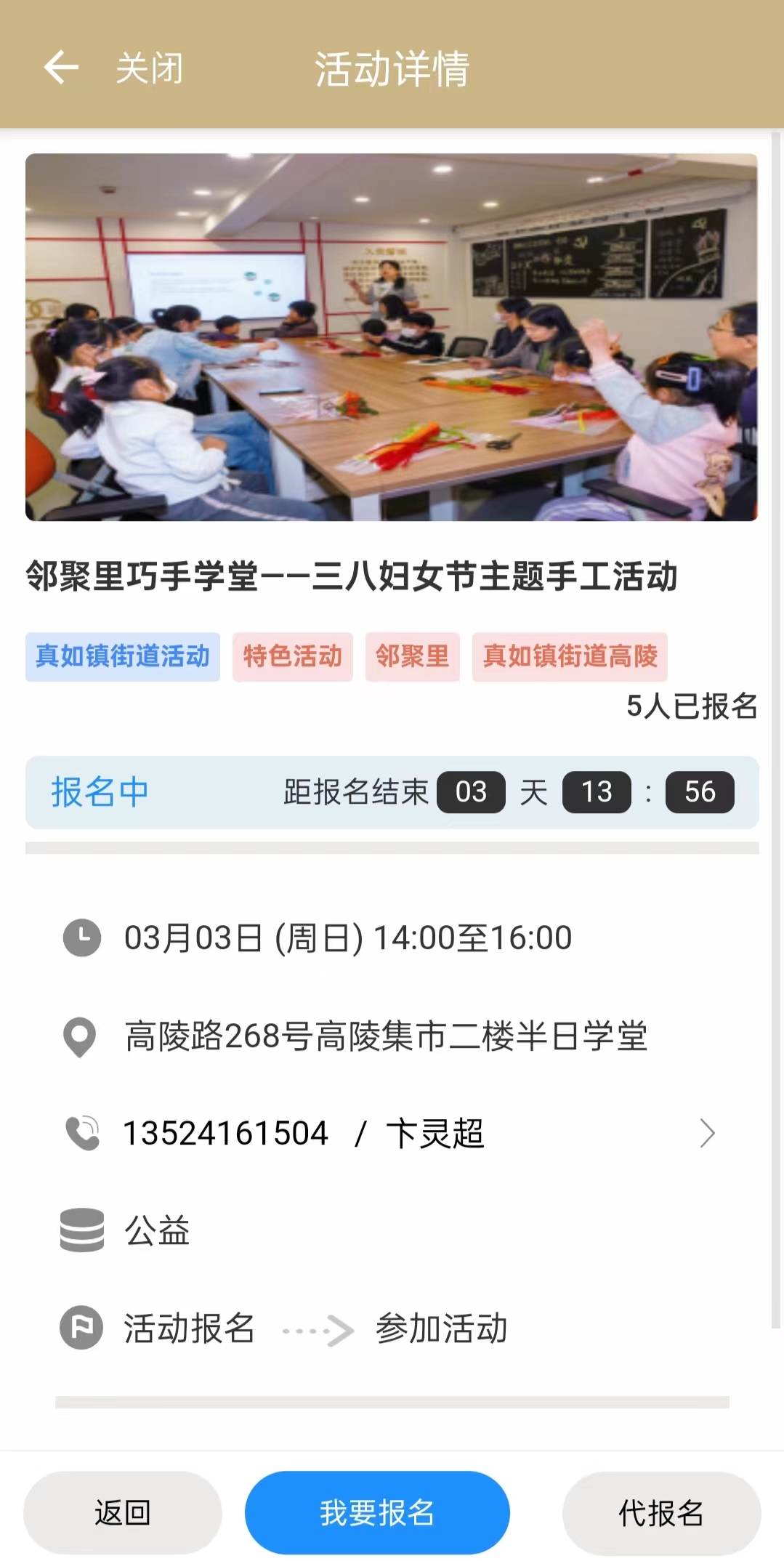
Task: Open the location 高陵路268号高陵集市二楼半日学堂
Action: click(385, 1036)
